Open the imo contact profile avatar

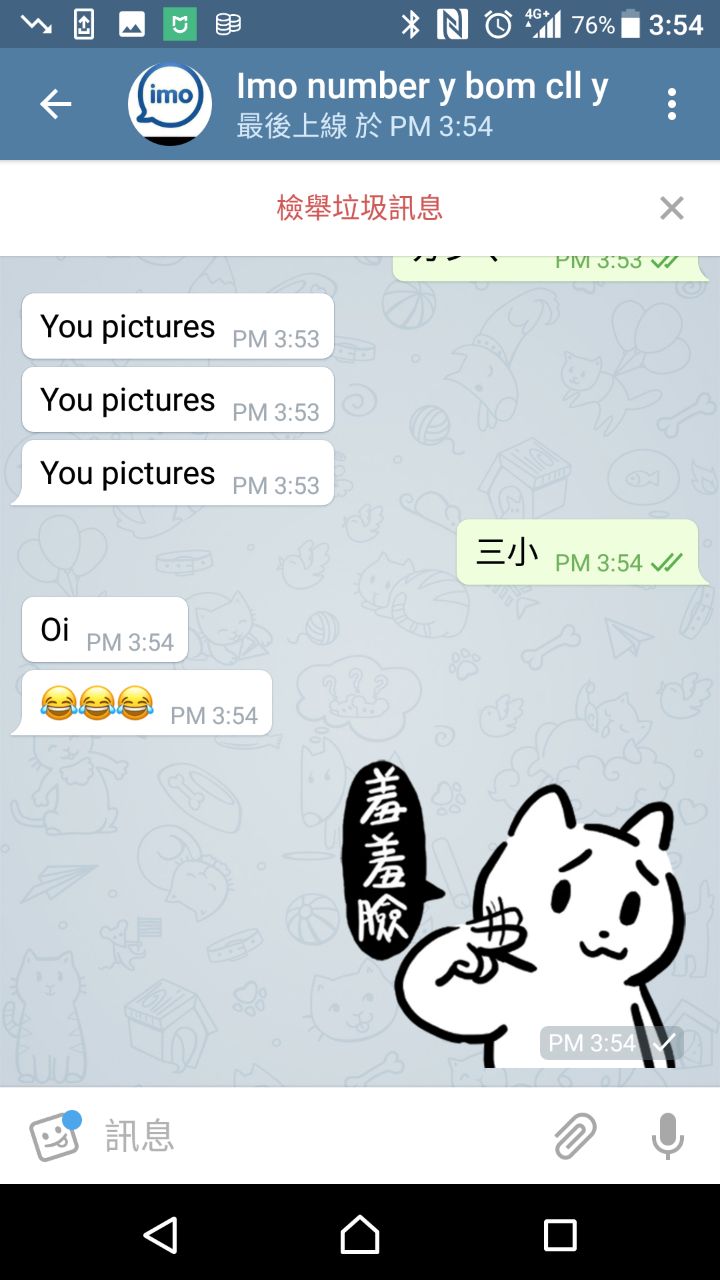point(170,104)
